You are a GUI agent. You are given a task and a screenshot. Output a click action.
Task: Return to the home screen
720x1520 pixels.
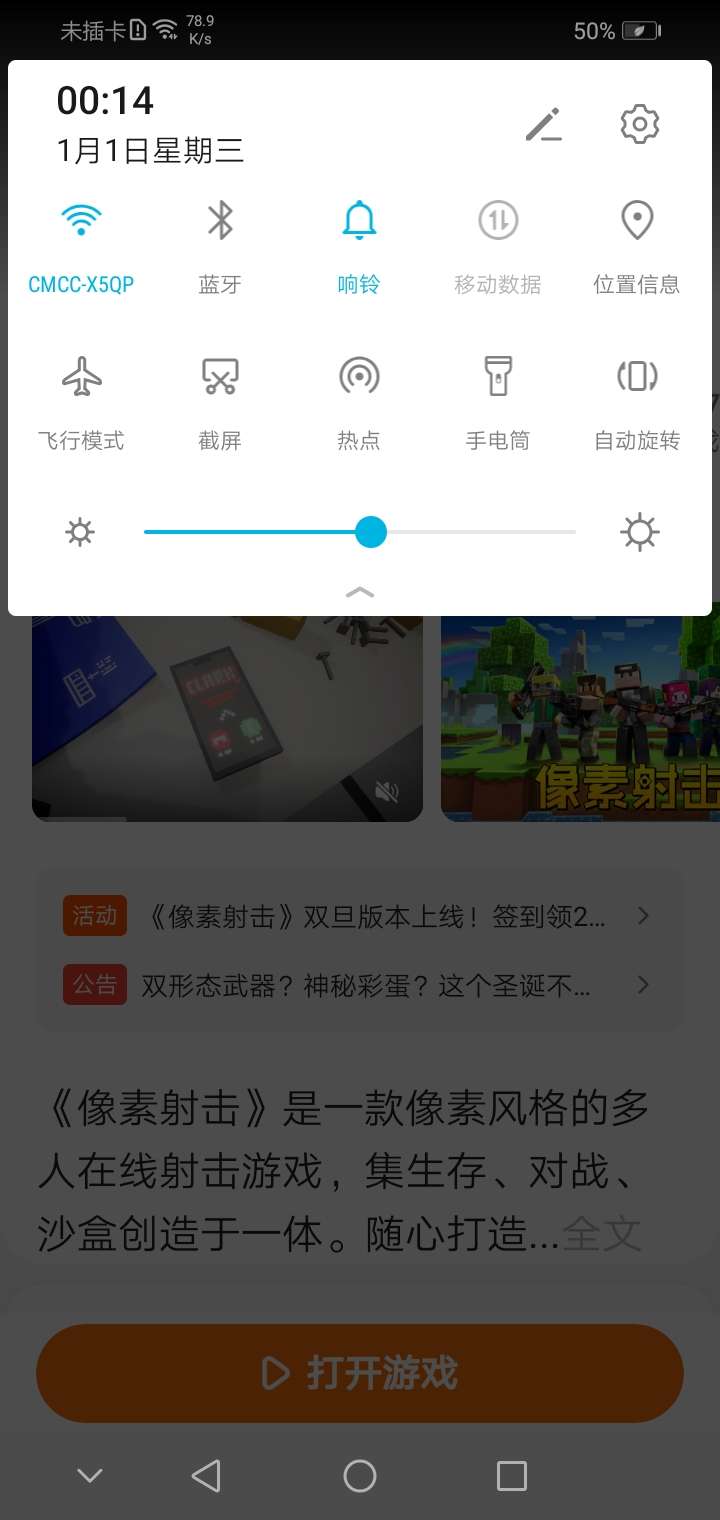(360, 1476)
